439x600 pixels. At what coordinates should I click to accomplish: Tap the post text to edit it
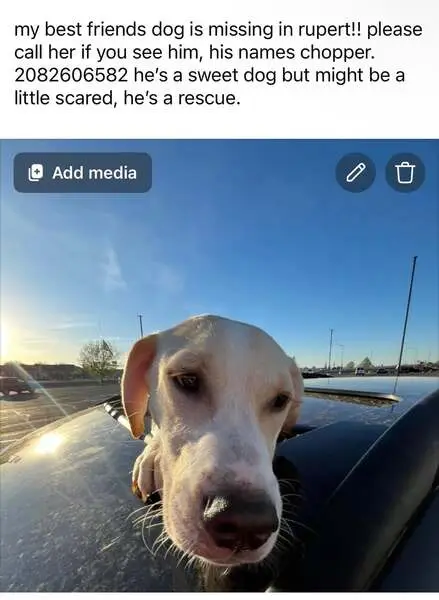click(218, 64)
